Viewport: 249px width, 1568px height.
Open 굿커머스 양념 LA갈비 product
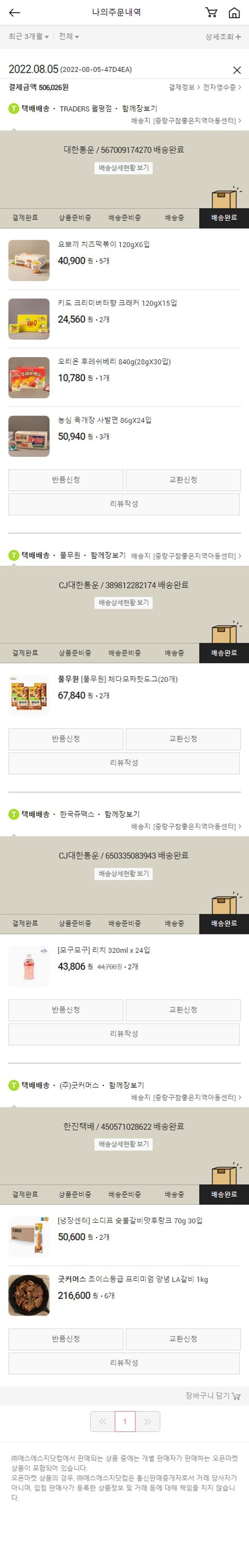click(x=132, y=1279)
